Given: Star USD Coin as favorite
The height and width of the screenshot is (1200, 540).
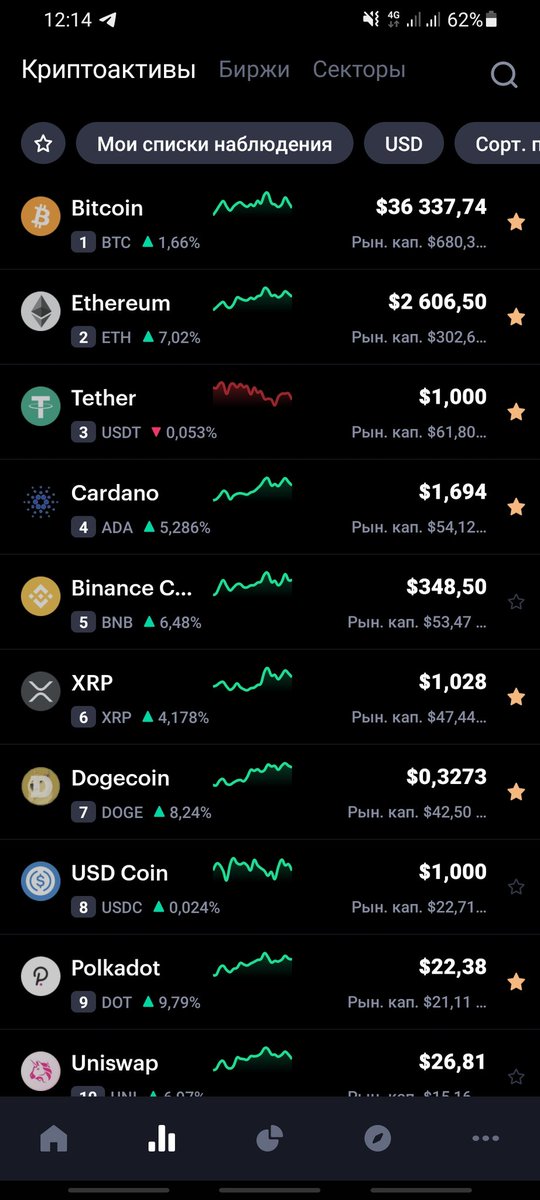Looking at the screenshot, I should tap(516, 887).
